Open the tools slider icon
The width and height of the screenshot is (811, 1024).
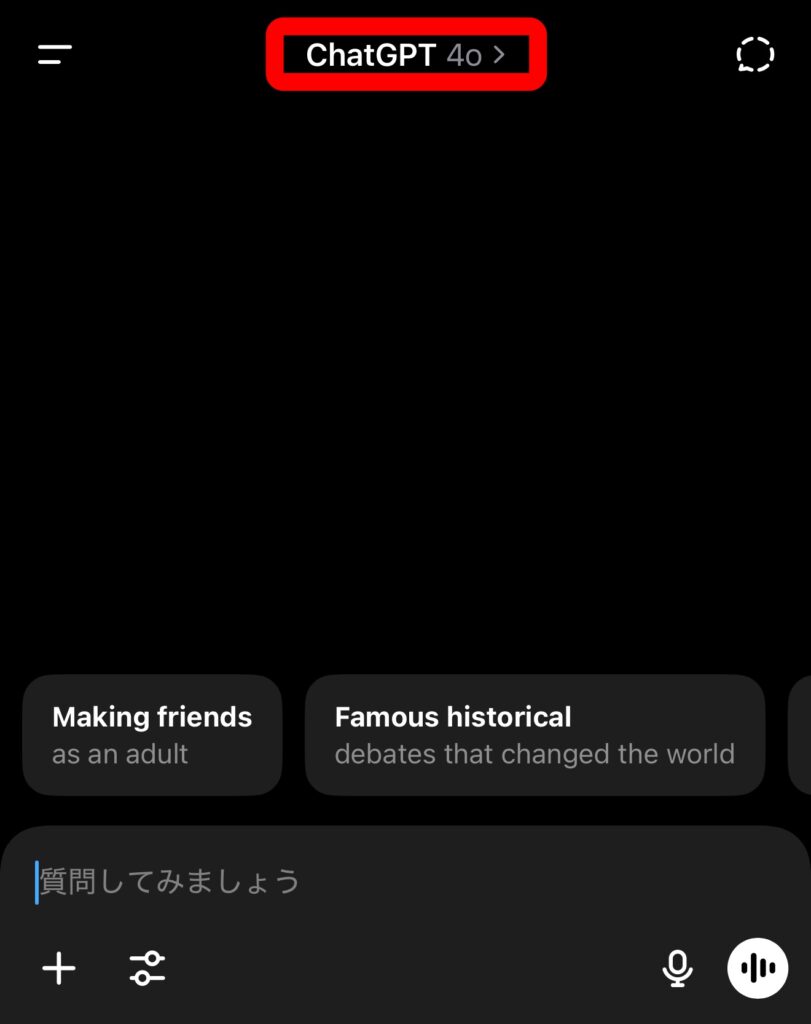point(148,968)
